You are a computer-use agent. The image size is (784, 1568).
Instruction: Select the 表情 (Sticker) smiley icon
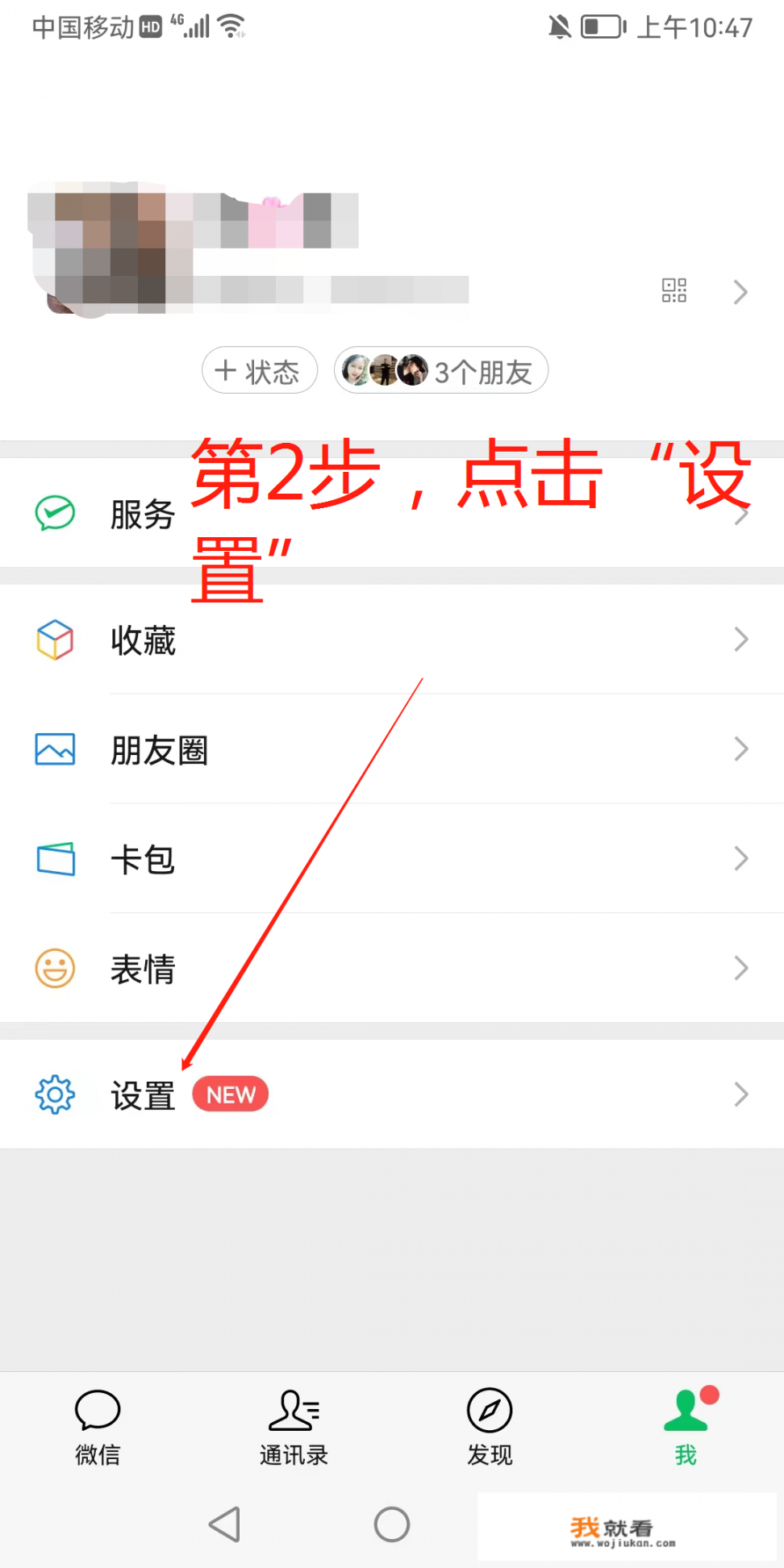pos(53,968)
